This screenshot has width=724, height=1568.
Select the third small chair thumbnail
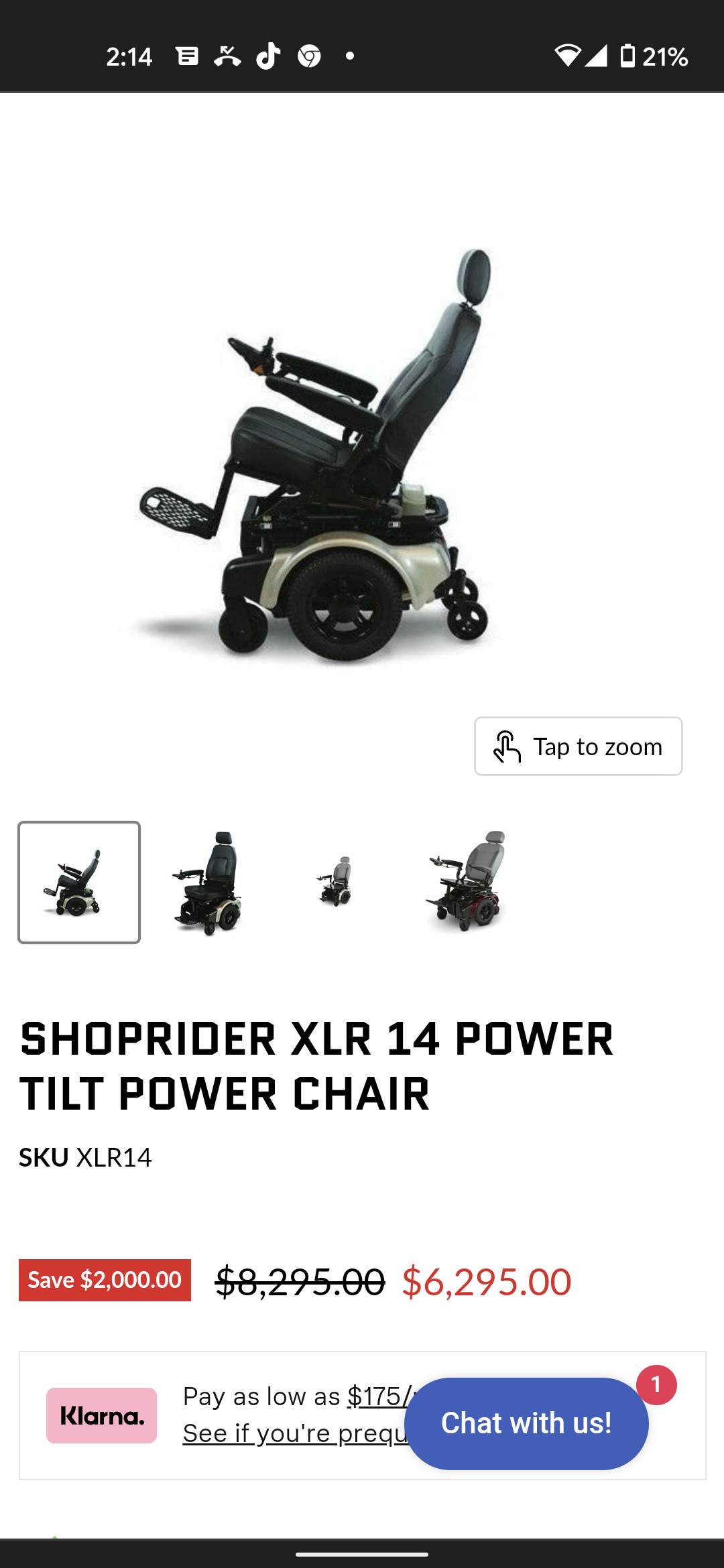click(x=337, y=883)
